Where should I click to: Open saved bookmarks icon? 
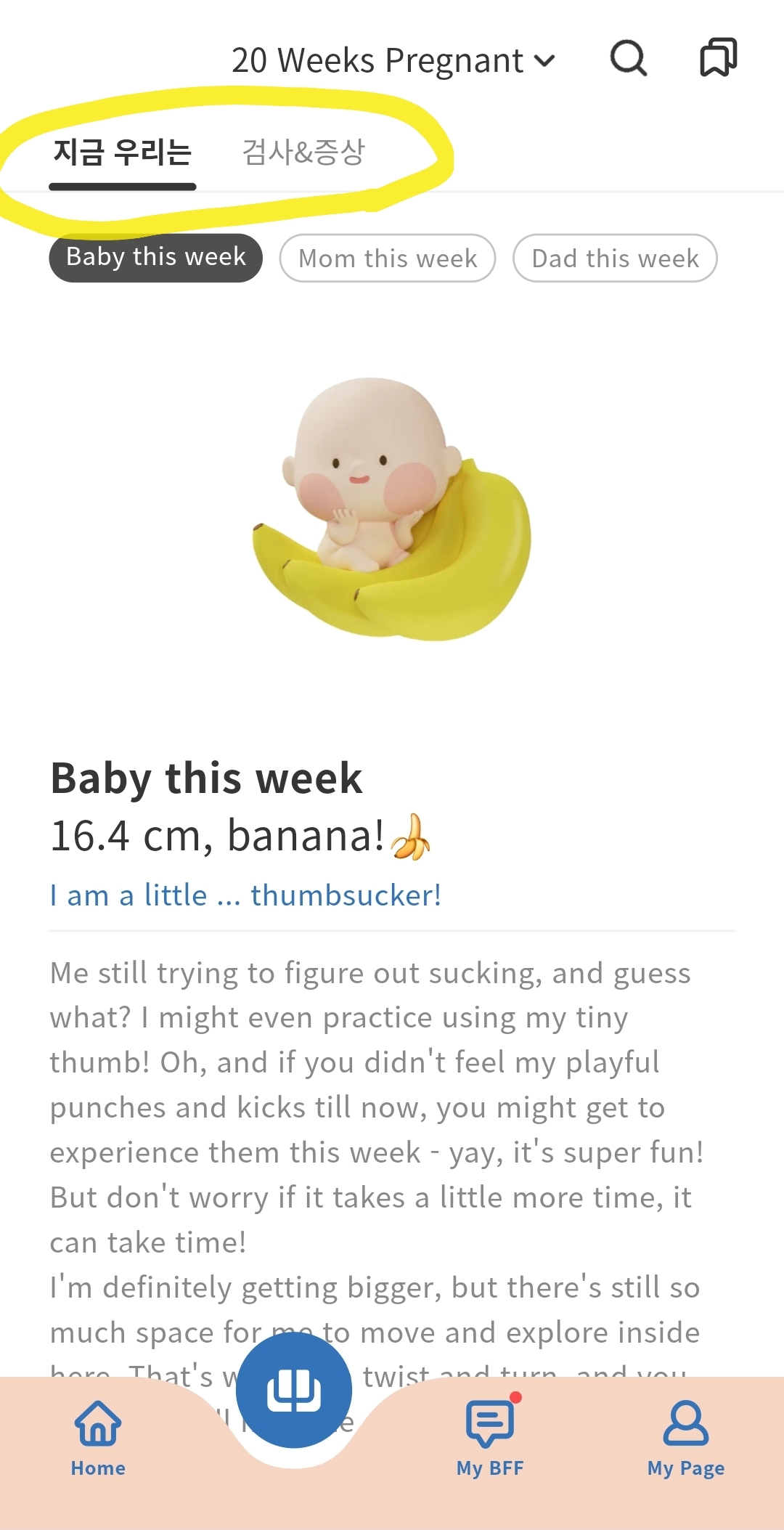pyautogui.click(x=718, y=58)
